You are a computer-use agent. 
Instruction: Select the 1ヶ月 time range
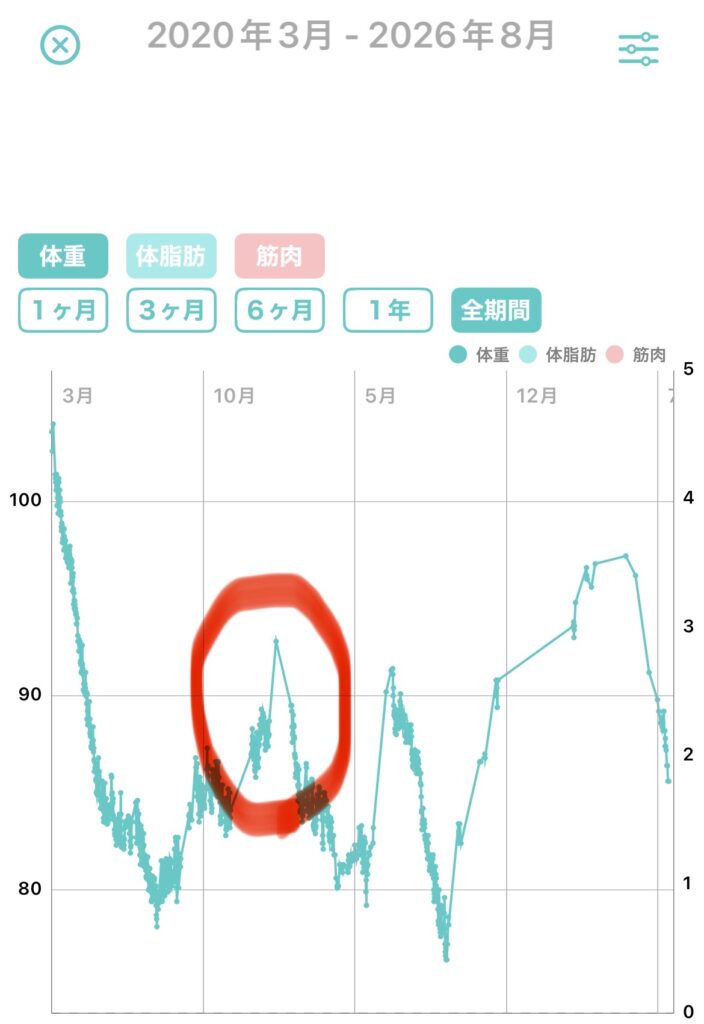[x=63, y=310]
